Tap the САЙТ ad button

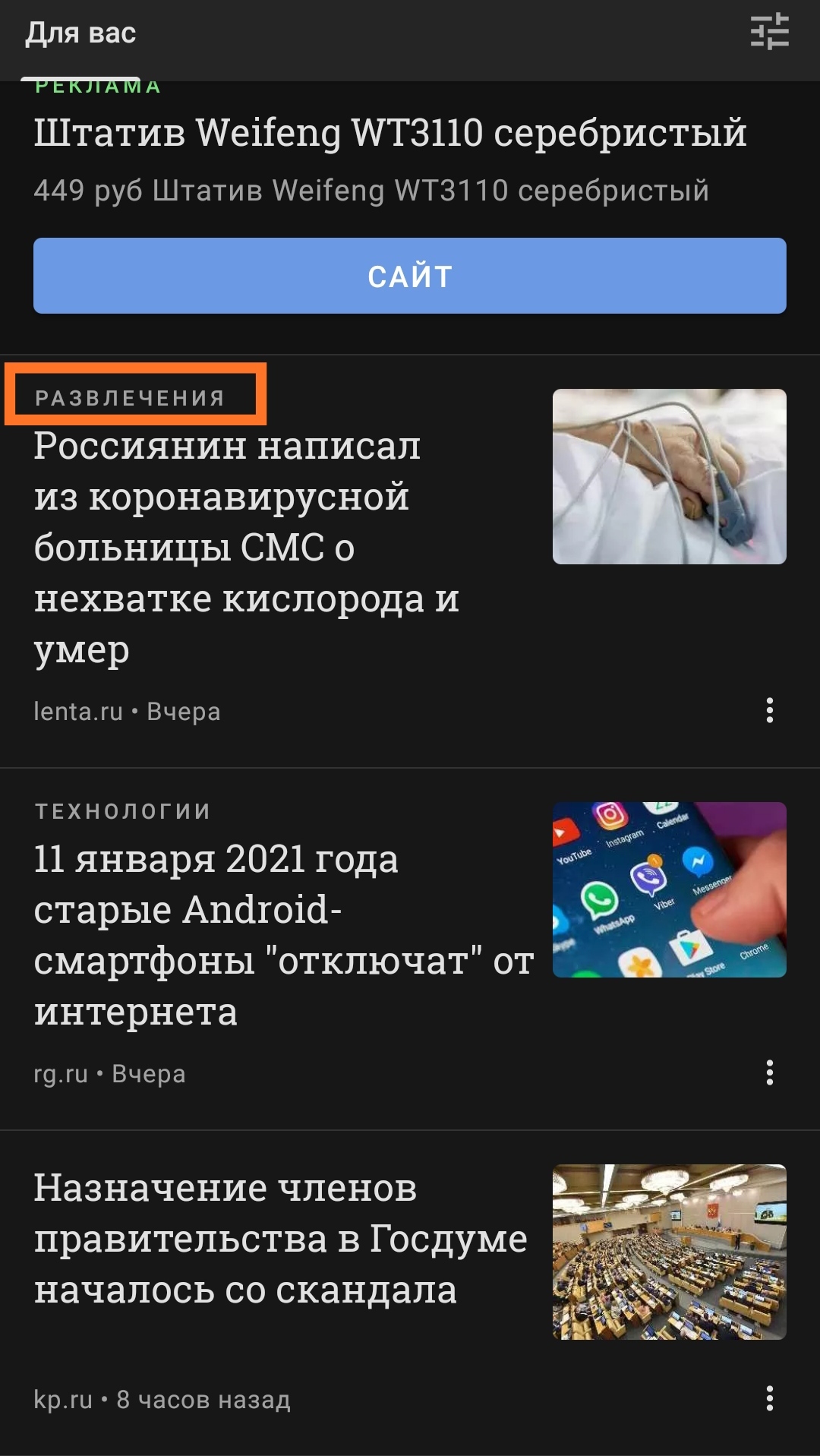[410, 276]
